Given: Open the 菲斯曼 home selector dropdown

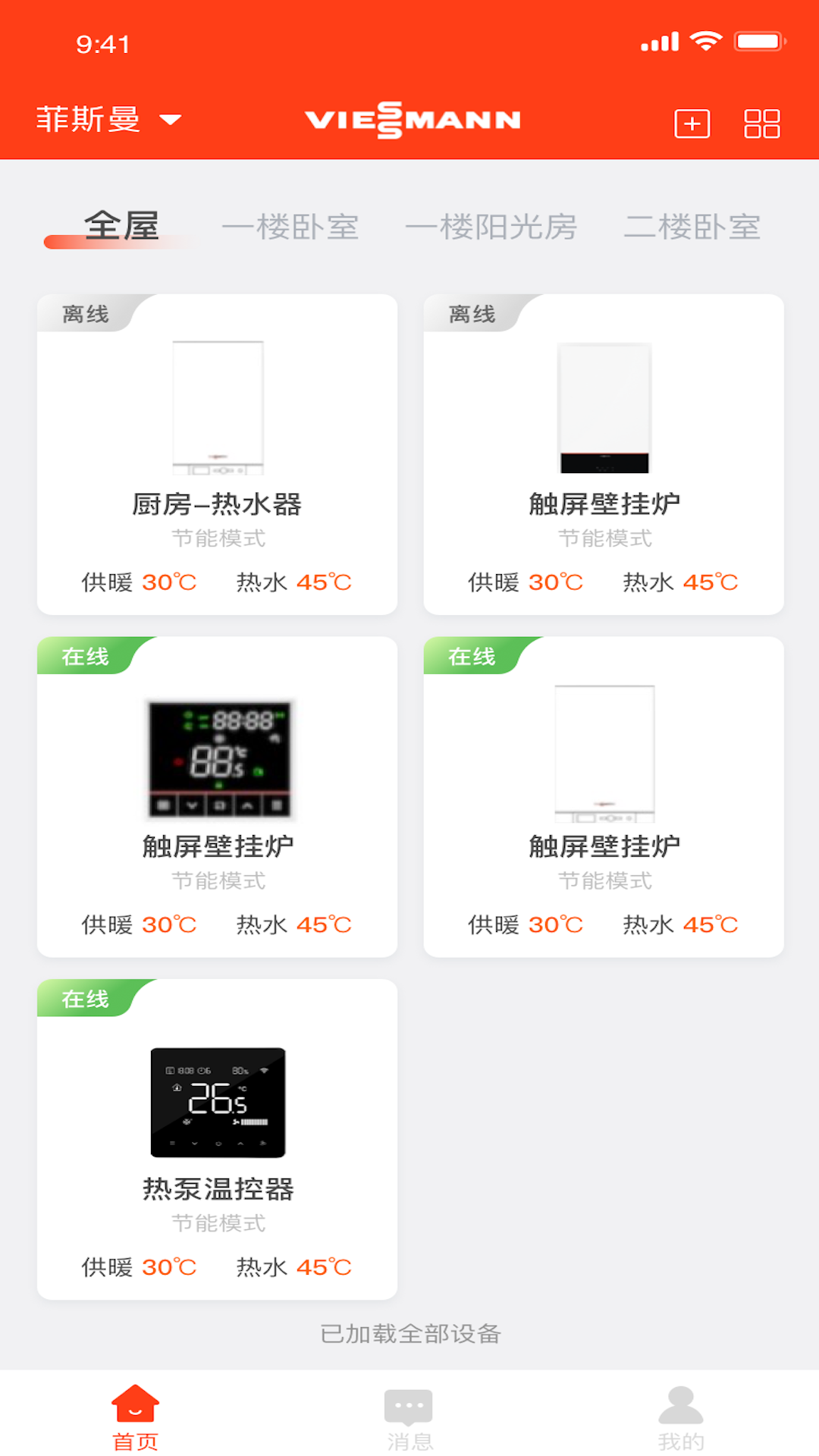Looking at the screenshot, I should (89, 120).
